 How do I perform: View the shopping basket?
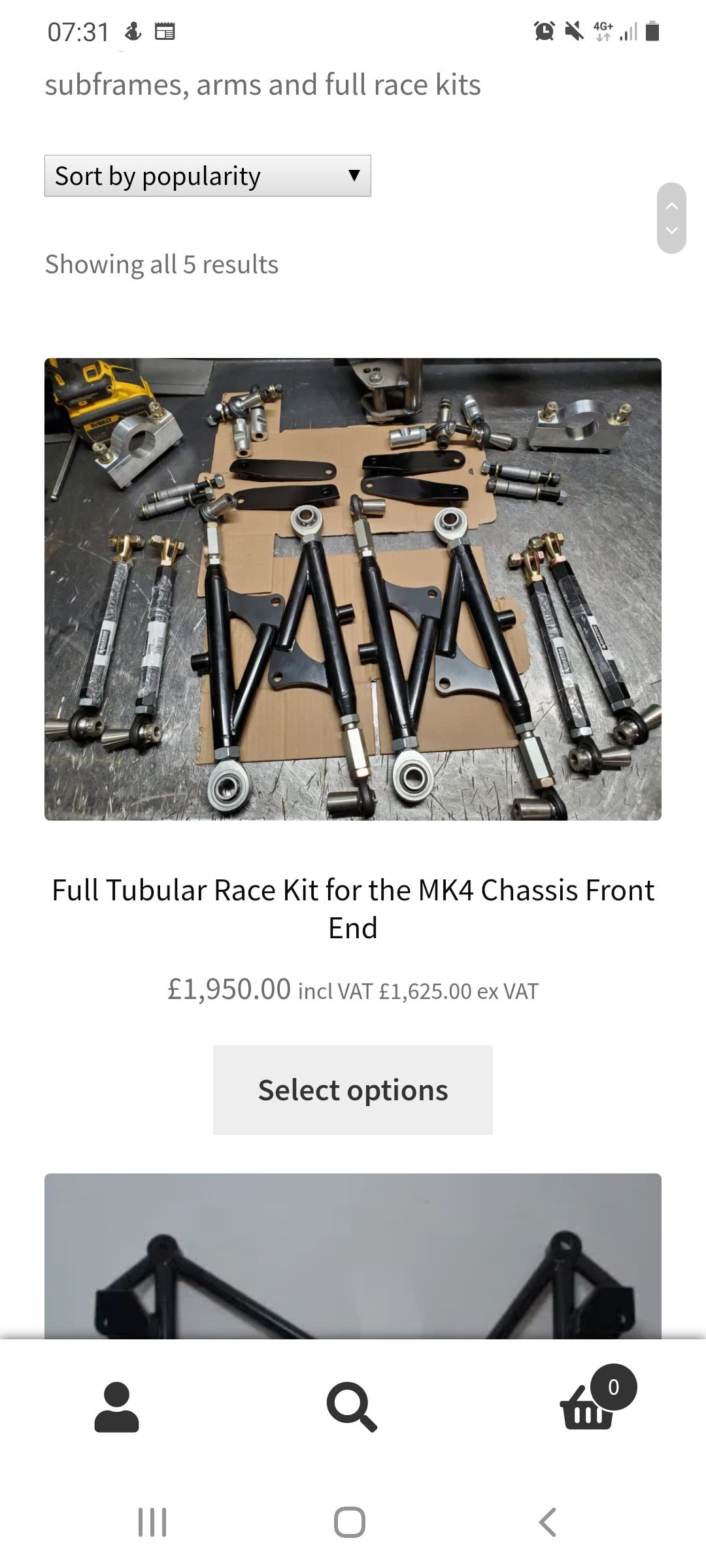click(x=588, y=1407)
